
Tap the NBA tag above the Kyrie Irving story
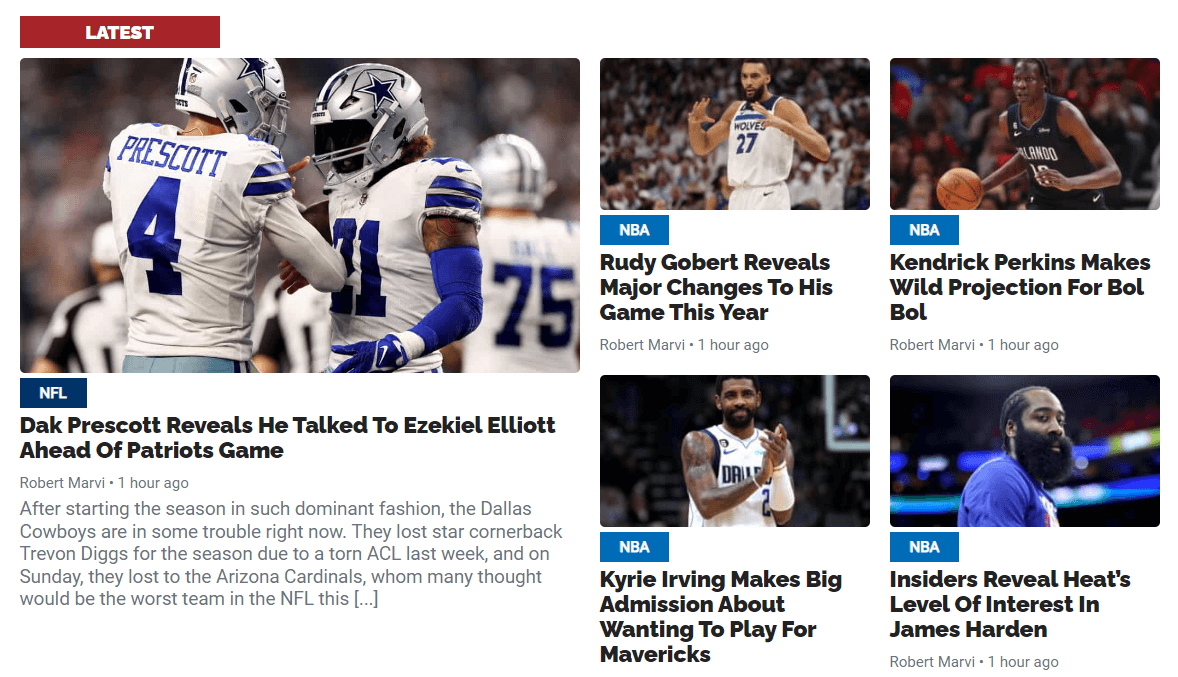[x=634, y=547]
